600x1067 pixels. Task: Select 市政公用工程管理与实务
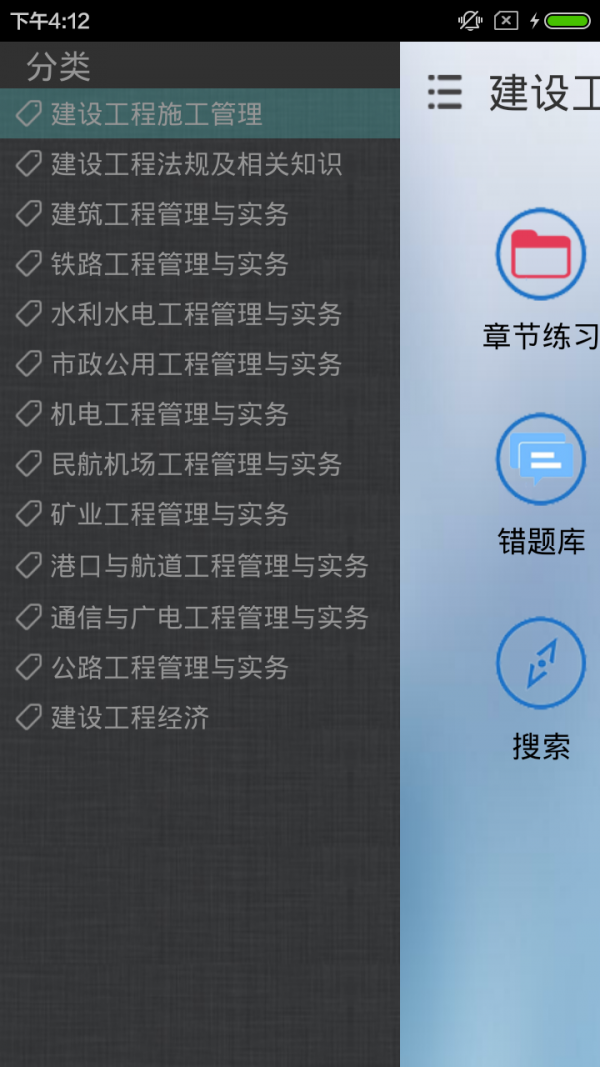tap(196, 364)
